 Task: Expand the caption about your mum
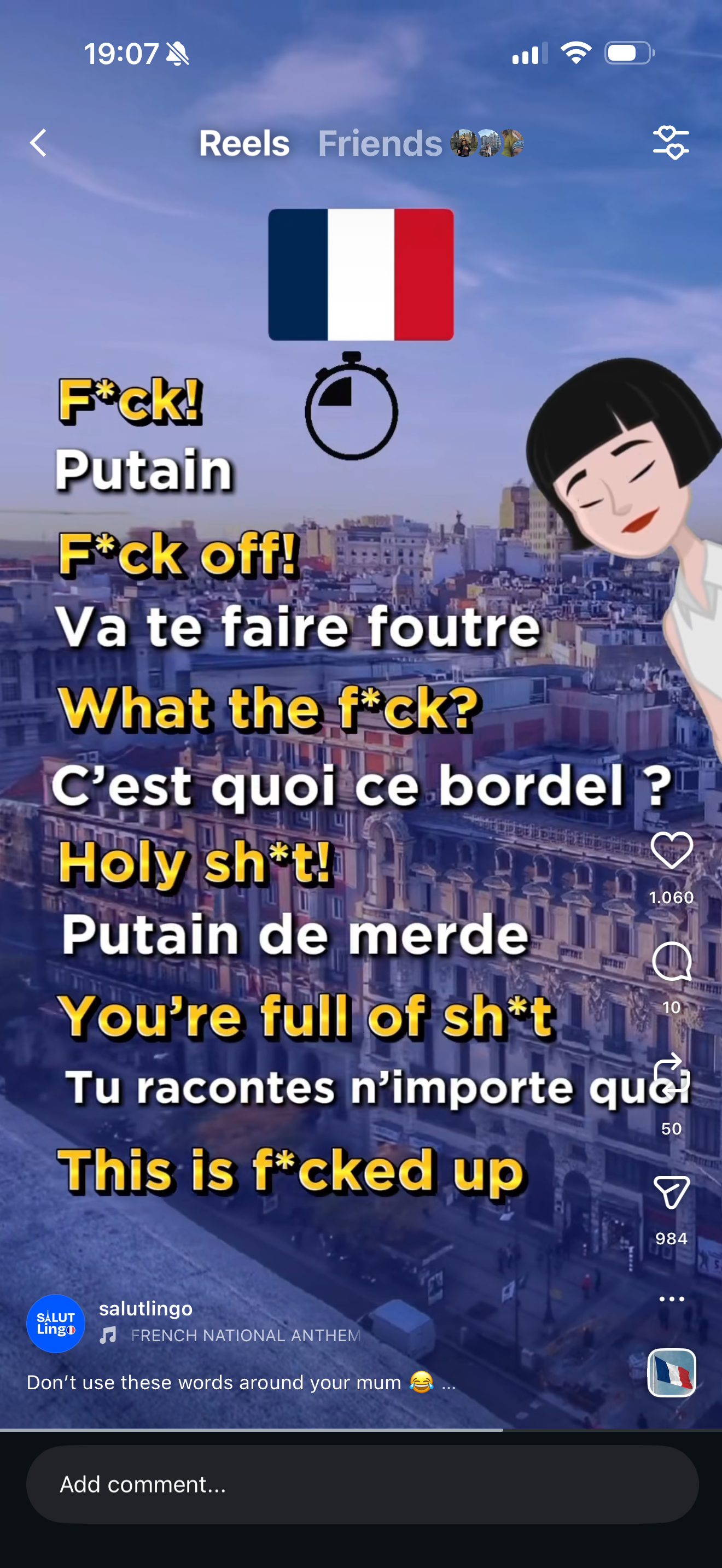coord(449,1383)
